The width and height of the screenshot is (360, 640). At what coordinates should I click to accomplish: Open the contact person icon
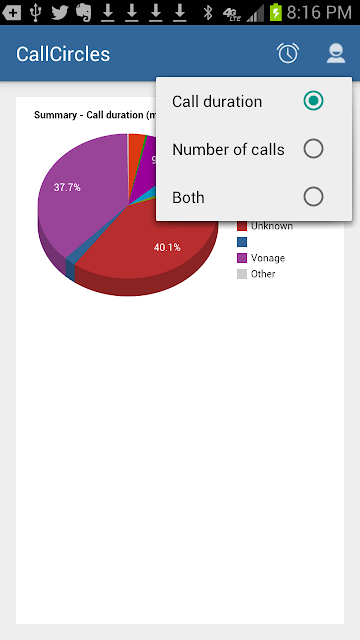pos(336,53)
